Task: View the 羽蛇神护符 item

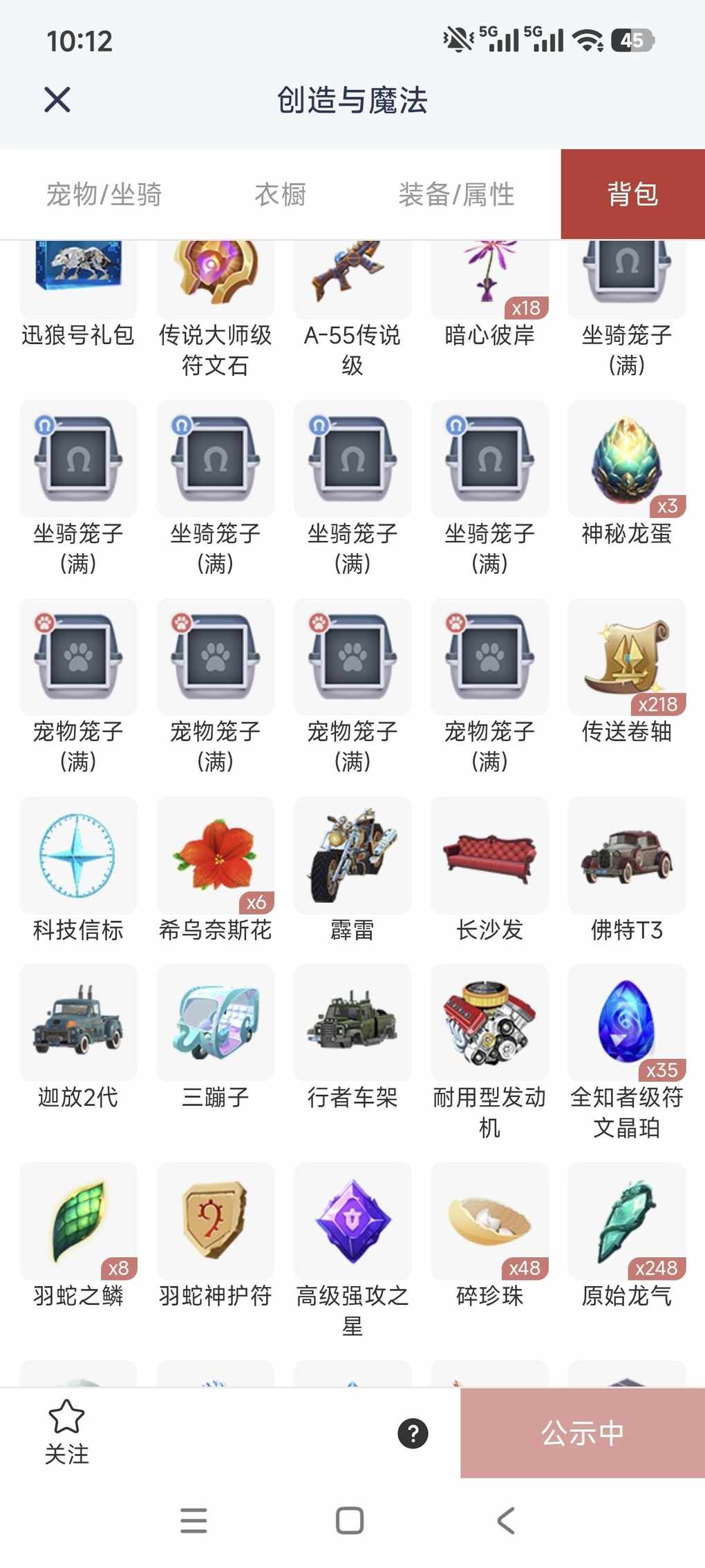Action: click(215, 1221)
